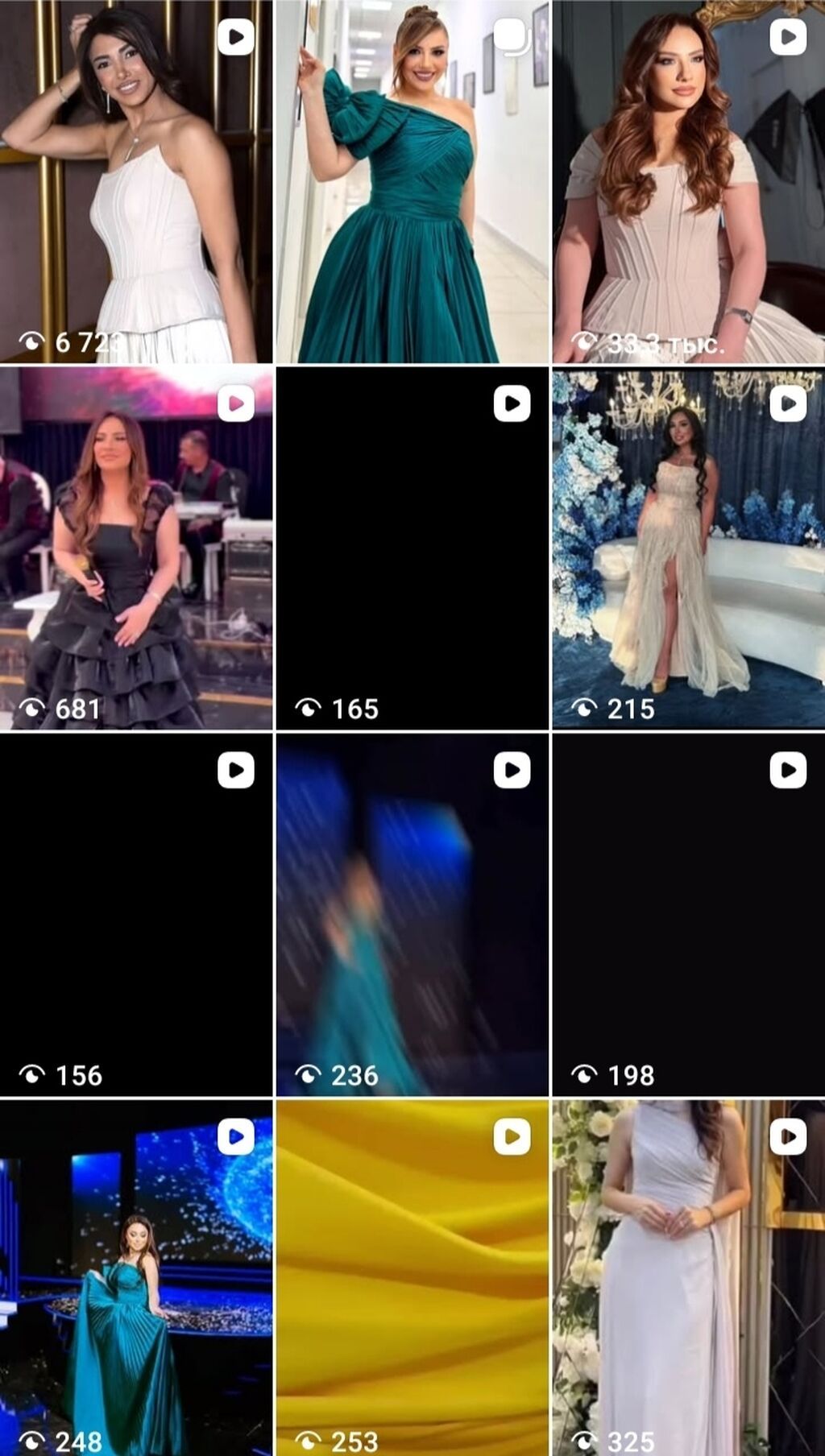This screenshot has height=1456, width=825.
Task: Open the reel with 215 views
Action: pos(688,548)
